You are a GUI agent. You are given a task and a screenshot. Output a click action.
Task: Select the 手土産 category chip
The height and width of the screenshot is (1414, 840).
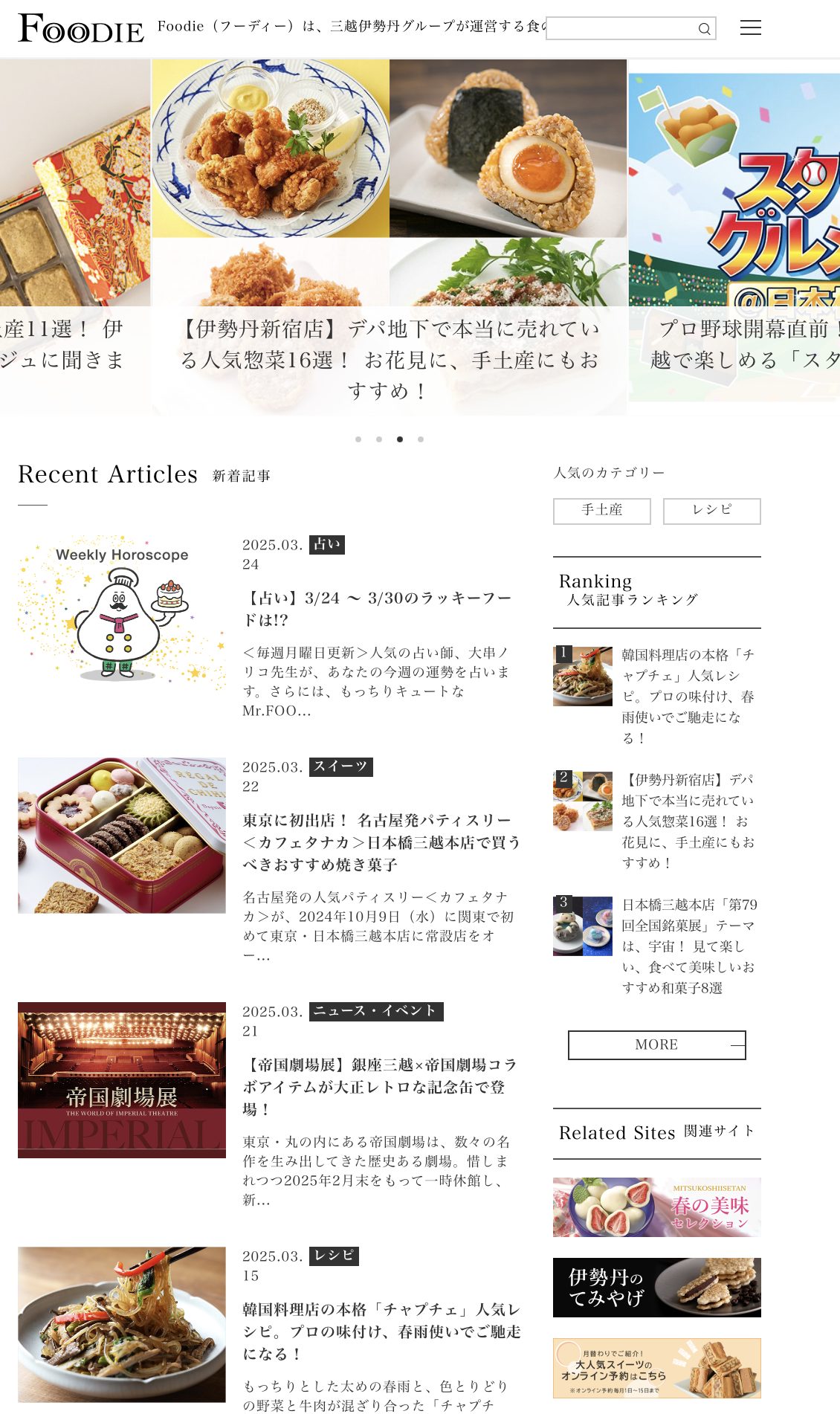(601, 511)
